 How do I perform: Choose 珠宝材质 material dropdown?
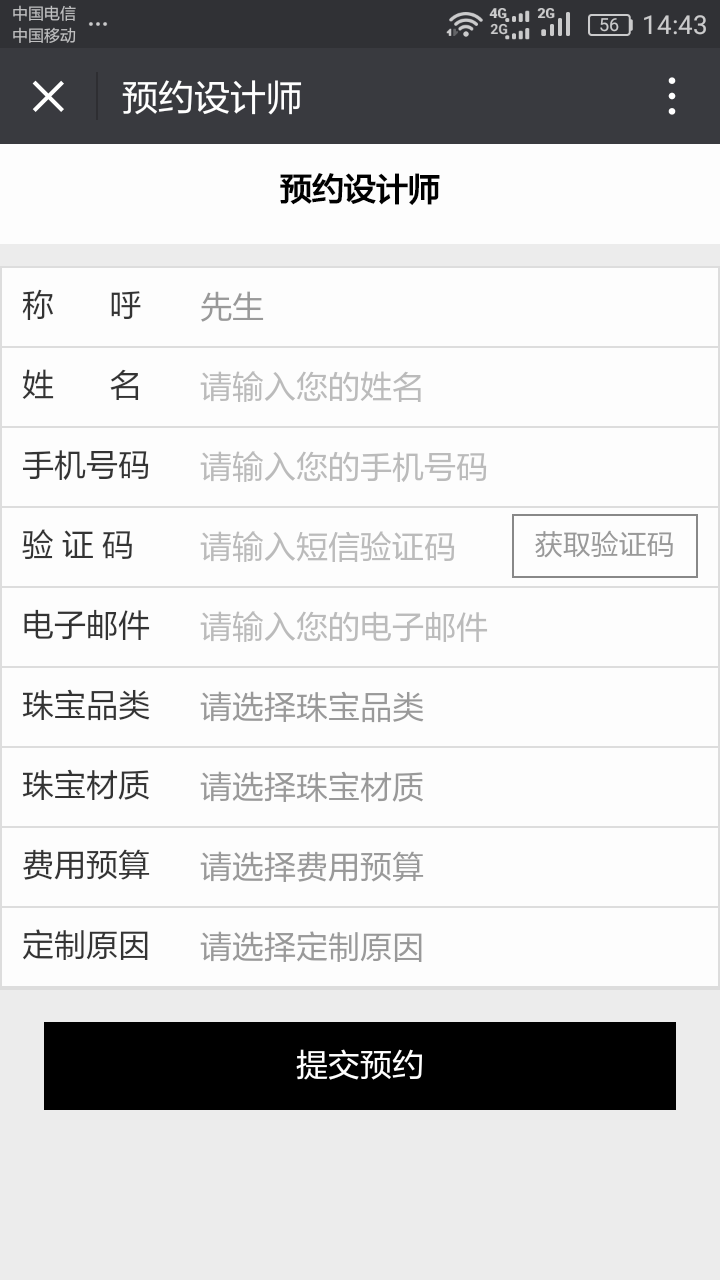pos(450,787)
